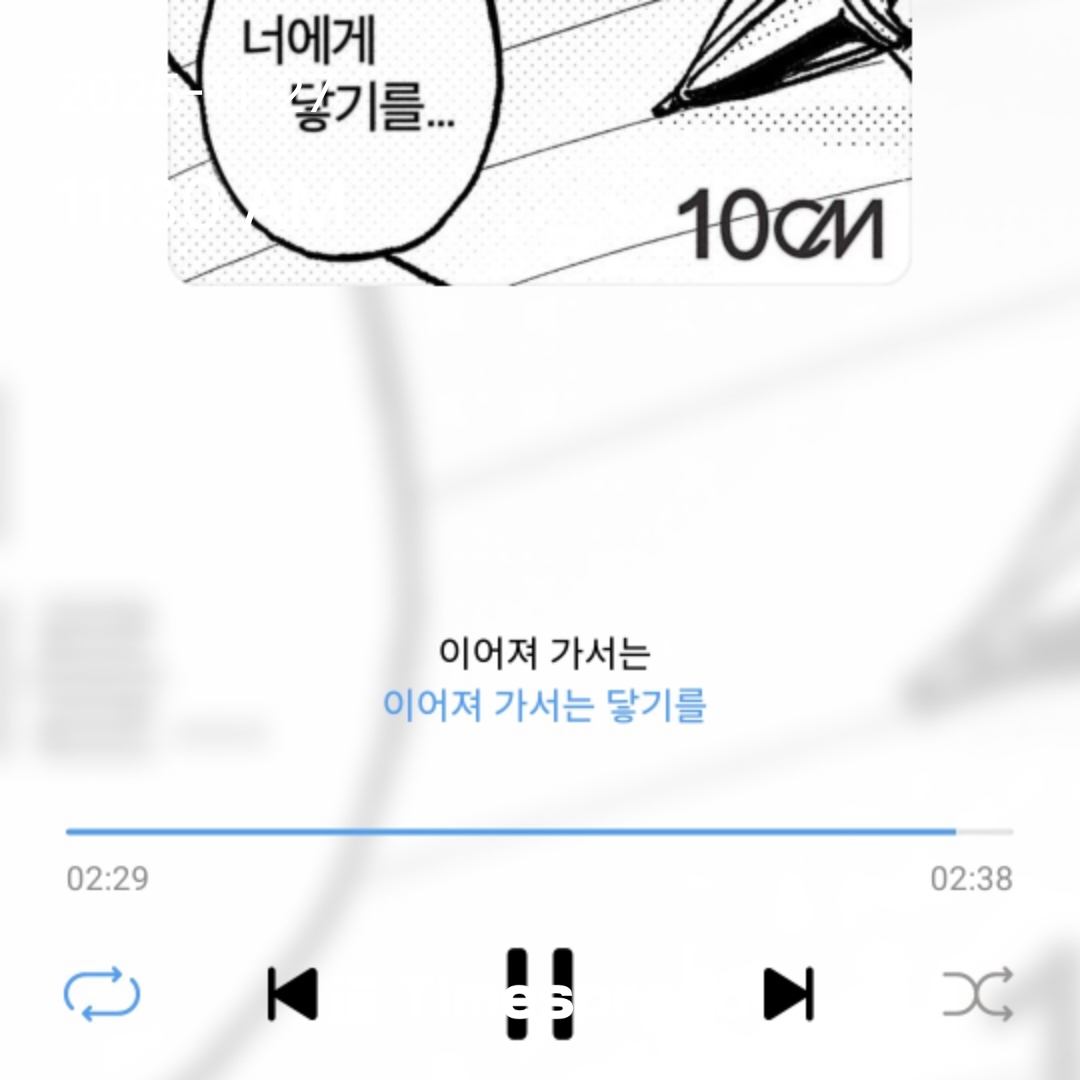Turn on shuffle playback
This screenshot has width=1080, height=1080.
978,994
